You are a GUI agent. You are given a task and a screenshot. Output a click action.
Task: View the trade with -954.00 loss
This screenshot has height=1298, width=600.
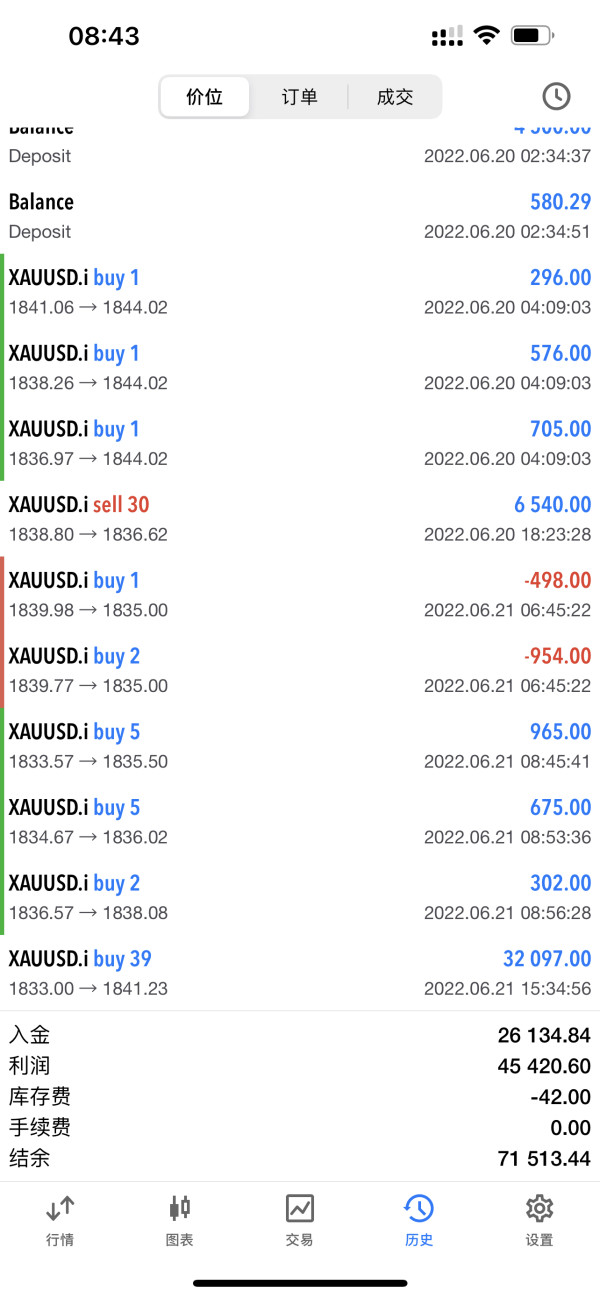pos(300,670)
